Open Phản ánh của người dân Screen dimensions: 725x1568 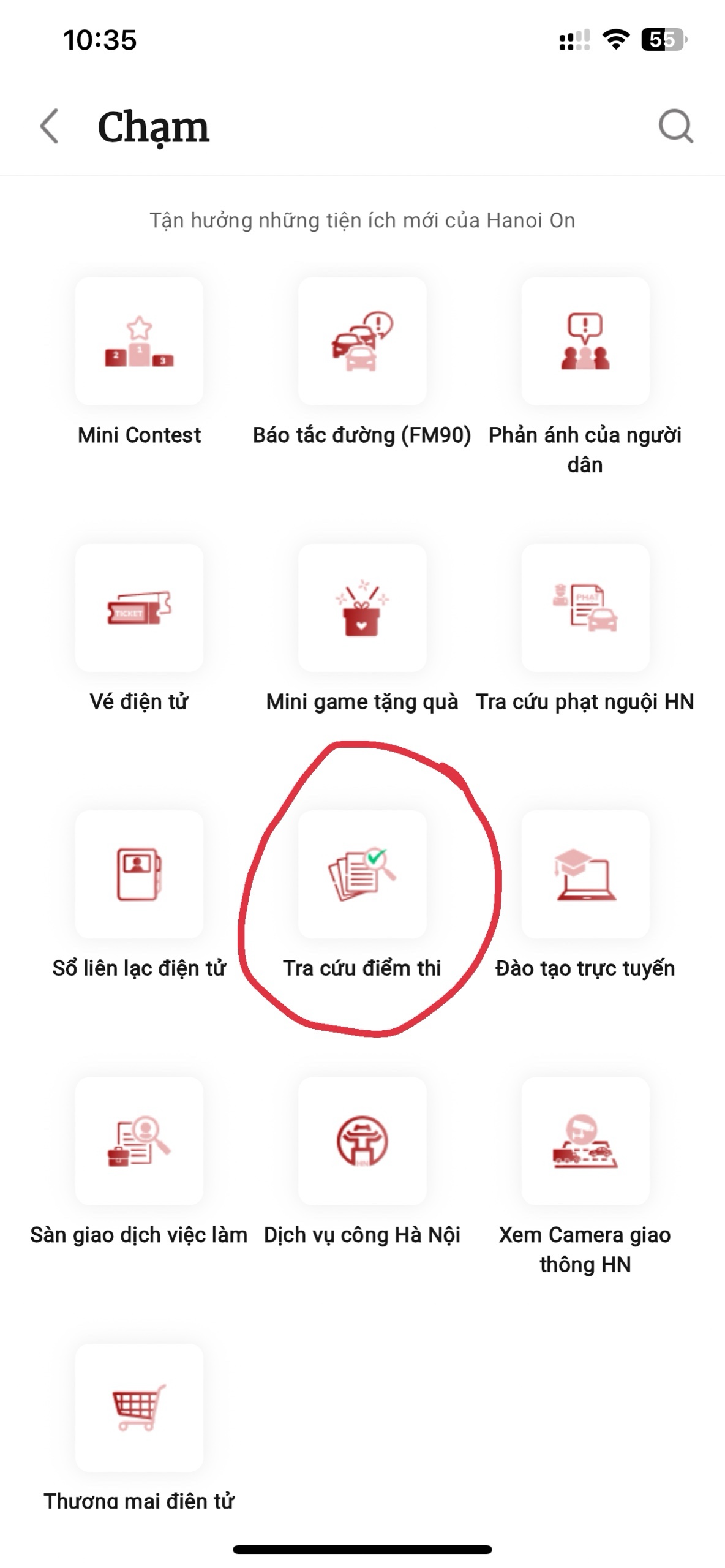click(x=585, y=342)
